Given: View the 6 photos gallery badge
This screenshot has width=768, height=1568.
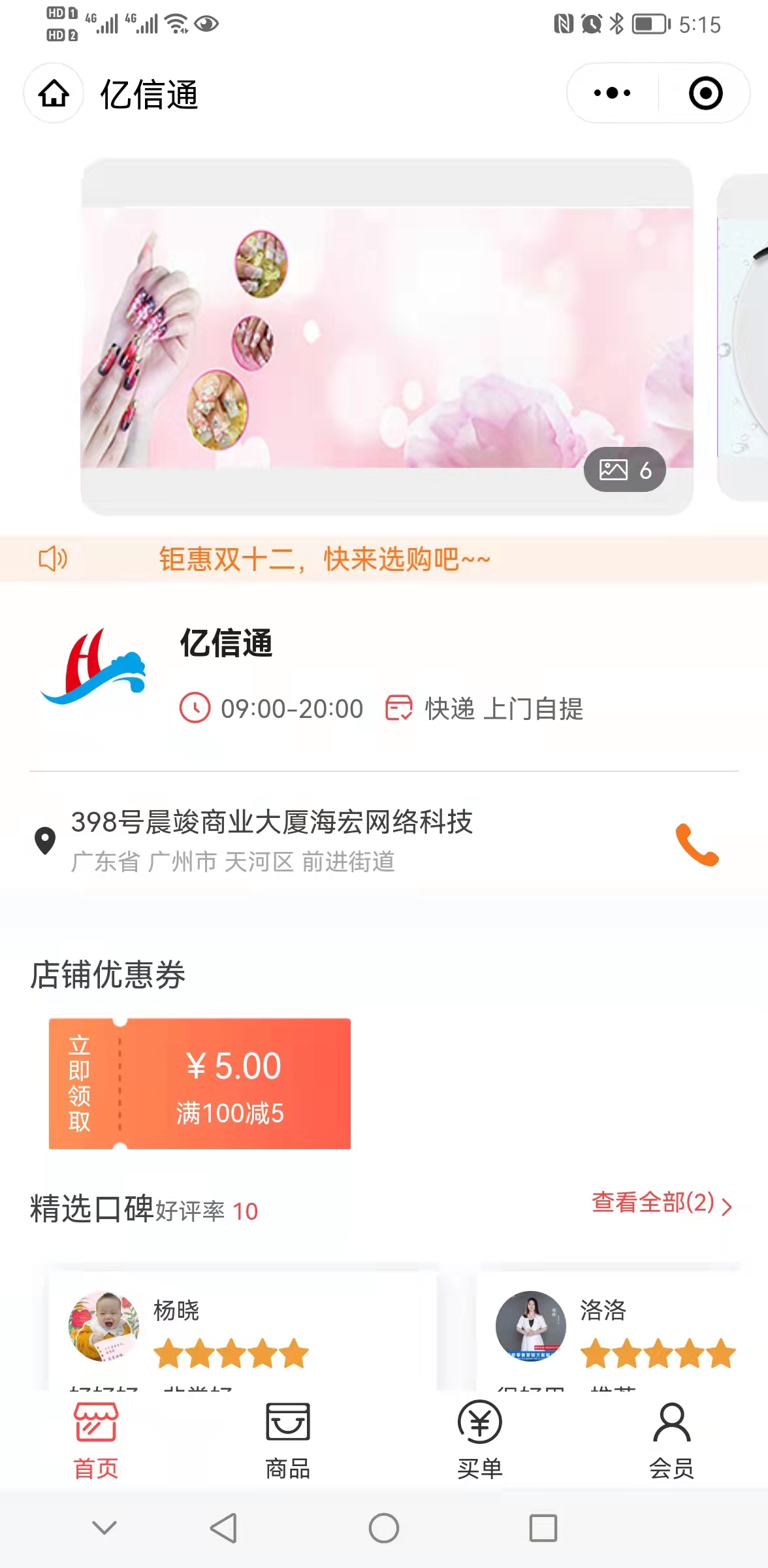Looking at the screenshot, I should pos(624,470).
